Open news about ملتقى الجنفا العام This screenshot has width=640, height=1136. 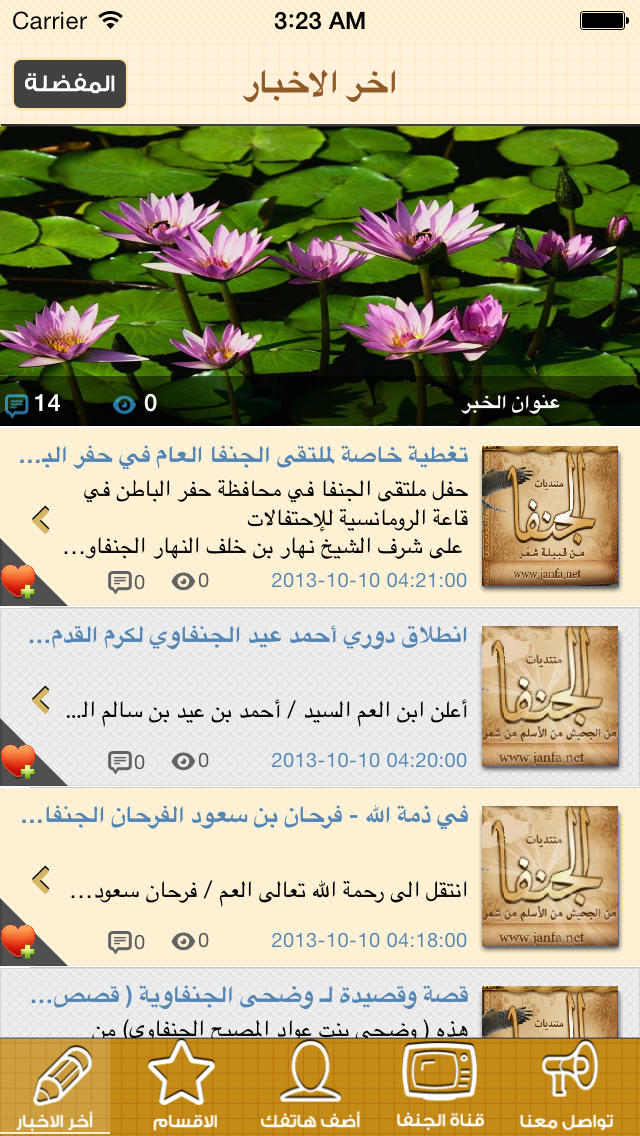point(320,517)
